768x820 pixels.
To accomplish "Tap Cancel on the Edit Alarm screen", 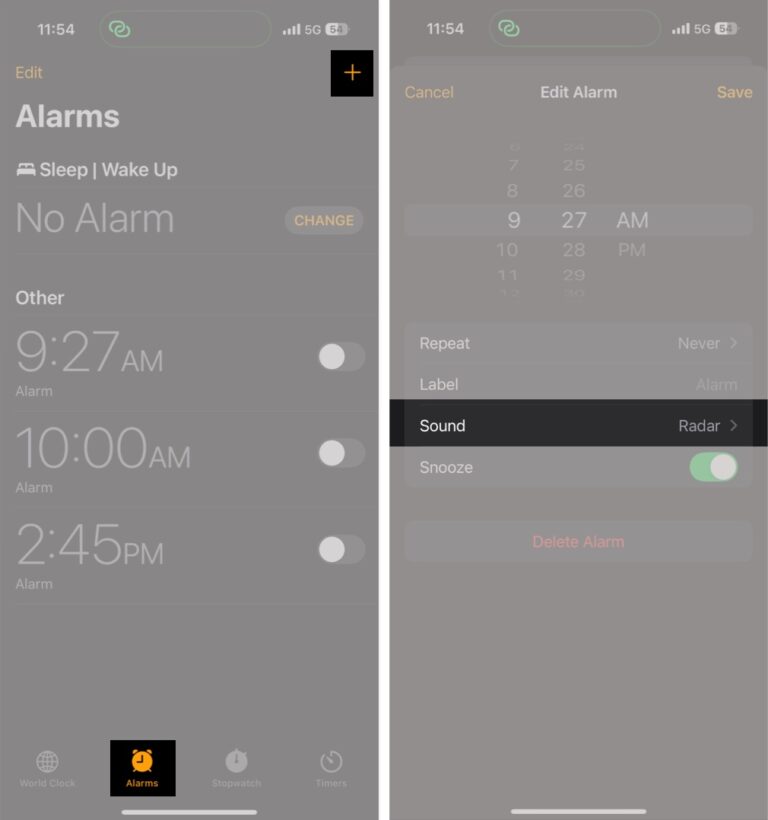I will point(429,92).
